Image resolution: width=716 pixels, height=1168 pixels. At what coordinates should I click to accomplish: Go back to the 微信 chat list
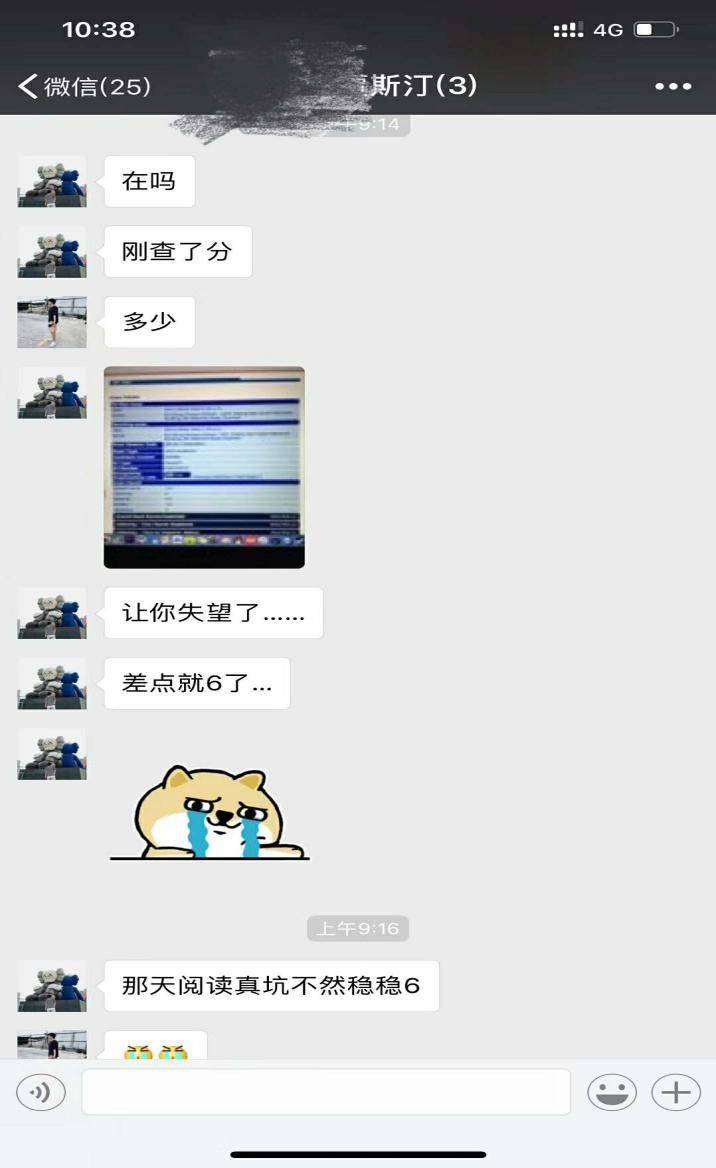[x=84, y=86]
